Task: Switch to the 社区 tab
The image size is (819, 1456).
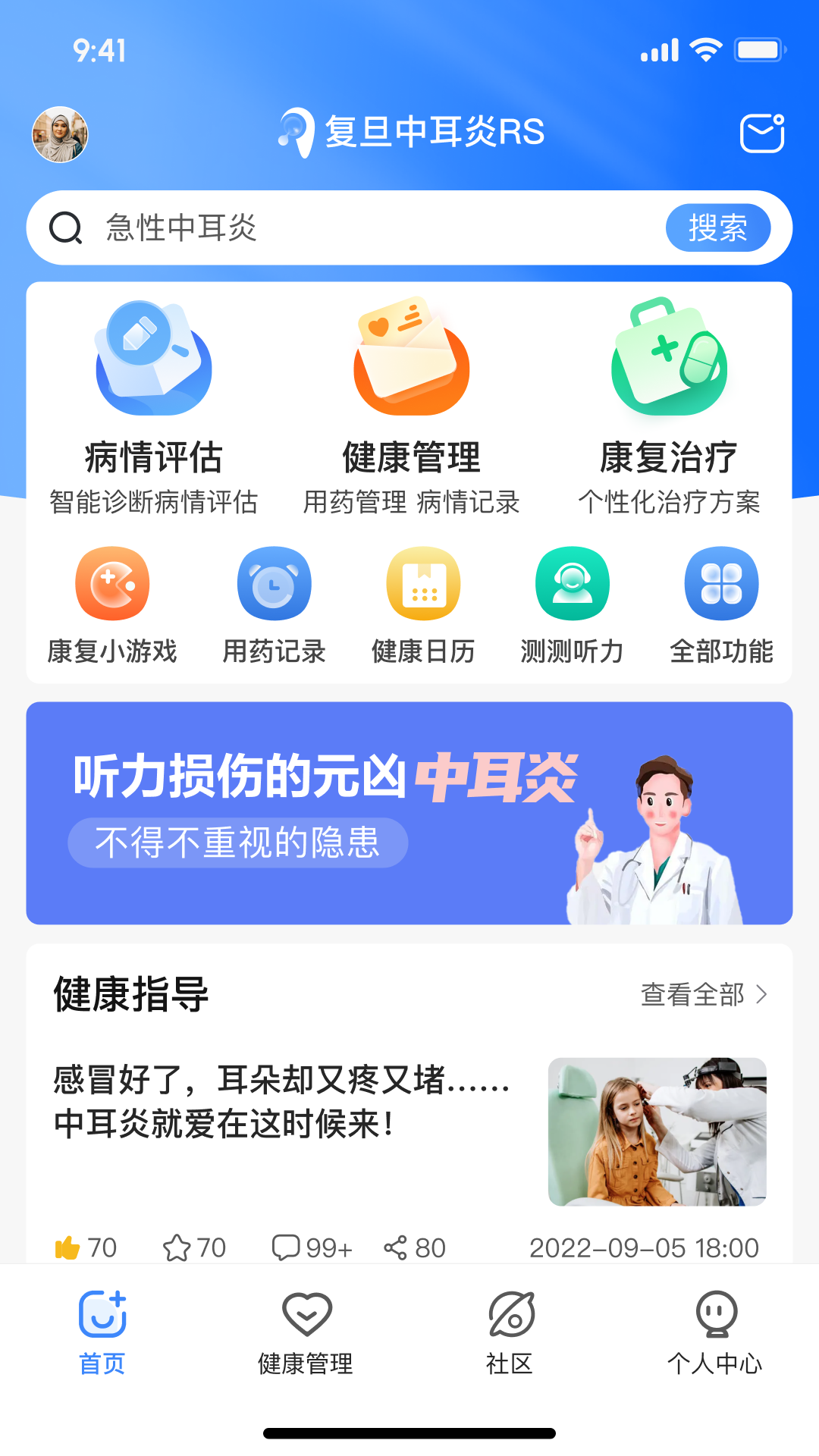Action: tap(510, 1332)
